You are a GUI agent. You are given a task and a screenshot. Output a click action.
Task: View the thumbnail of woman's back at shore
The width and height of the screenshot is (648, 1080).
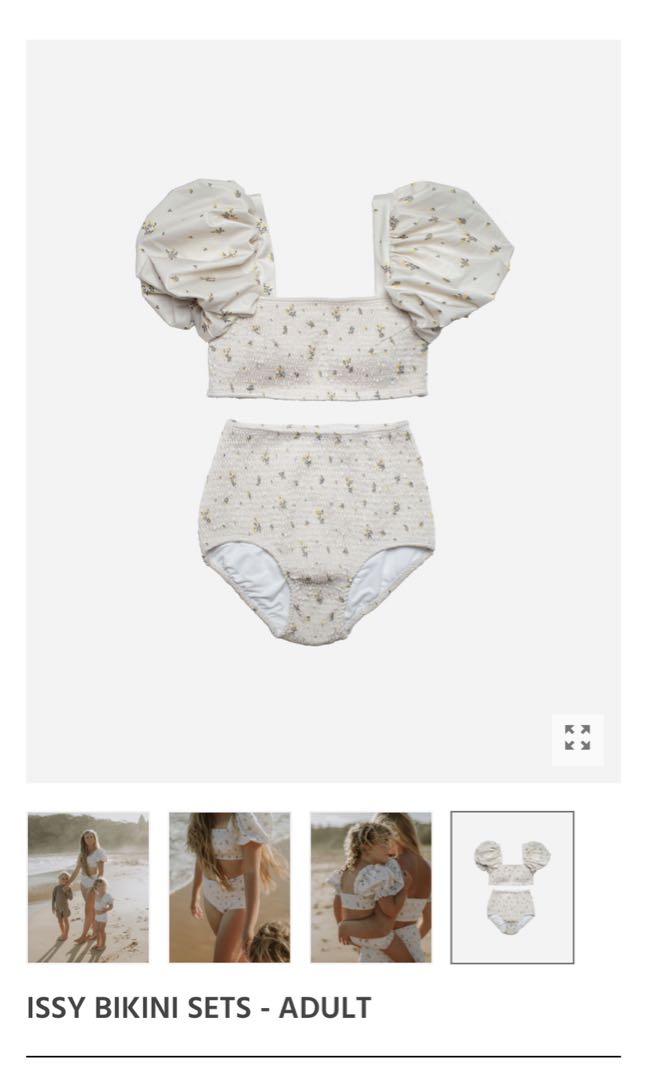tap(229, 887)
